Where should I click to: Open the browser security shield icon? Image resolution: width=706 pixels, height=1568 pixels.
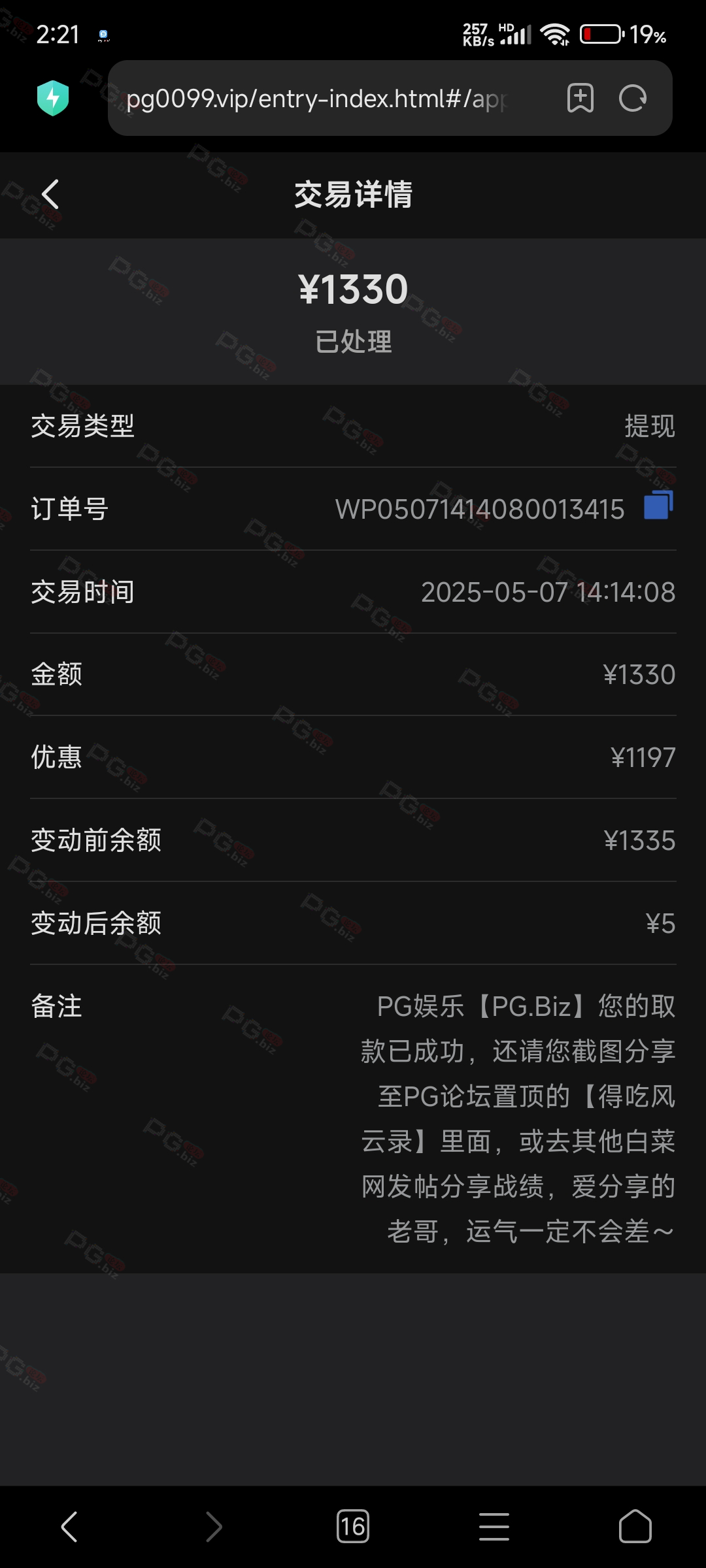click(x=53, y=98)
